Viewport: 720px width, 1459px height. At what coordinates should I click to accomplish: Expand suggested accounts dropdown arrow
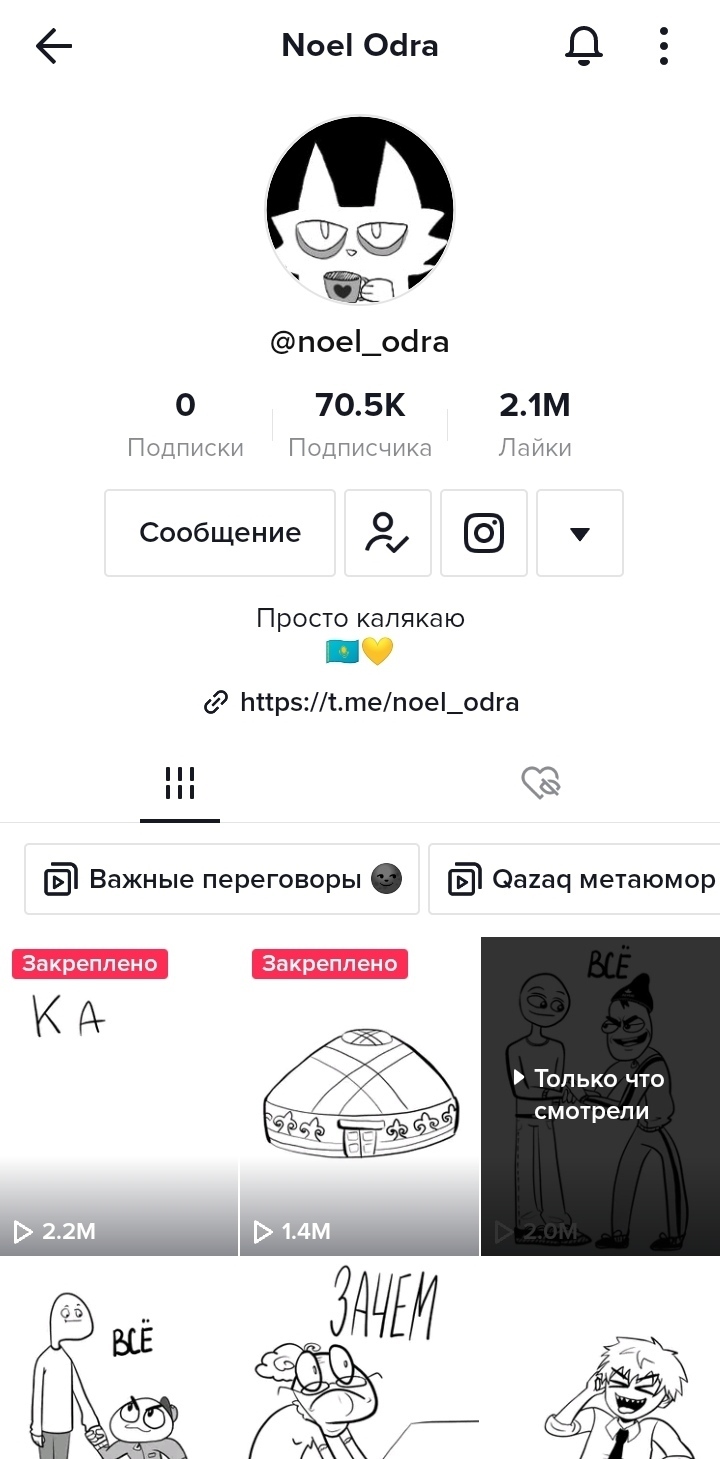[x=580, y=533]
